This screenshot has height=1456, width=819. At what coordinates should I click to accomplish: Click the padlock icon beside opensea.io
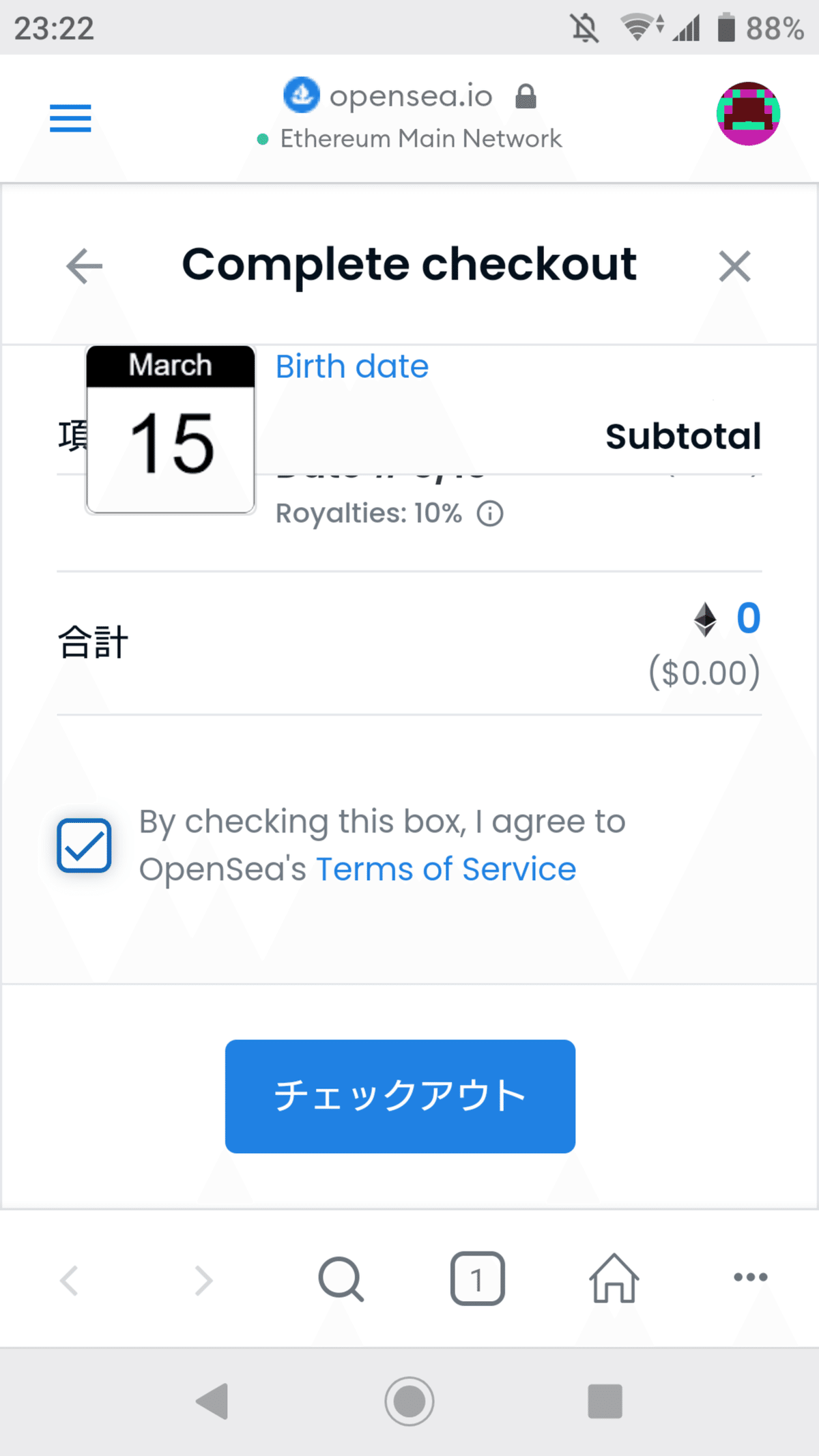tap(524, 95)
